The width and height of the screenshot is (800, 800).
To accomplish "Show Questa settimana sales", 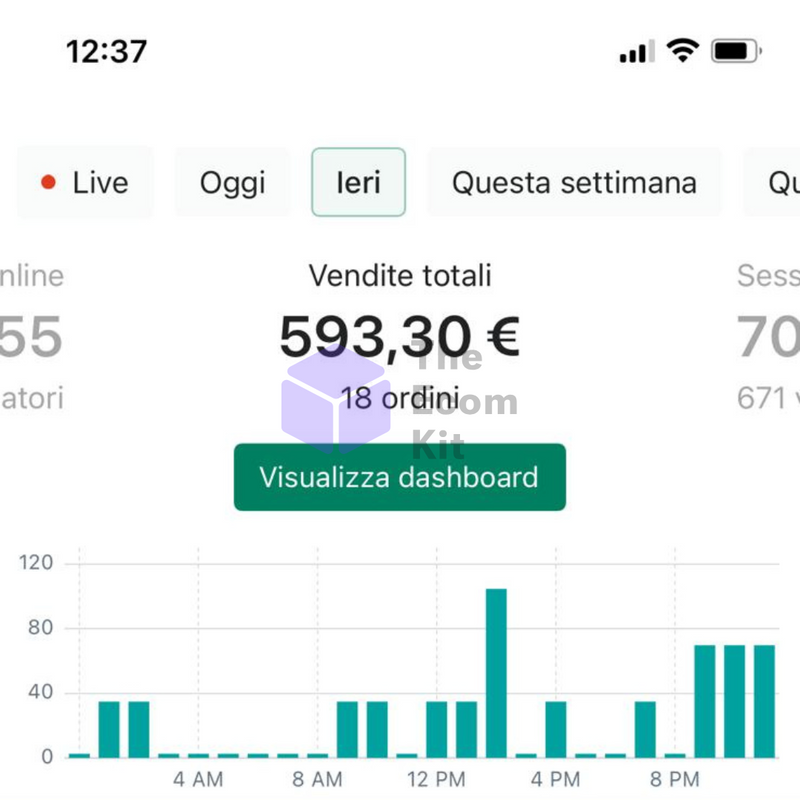I will pos(574,183).
